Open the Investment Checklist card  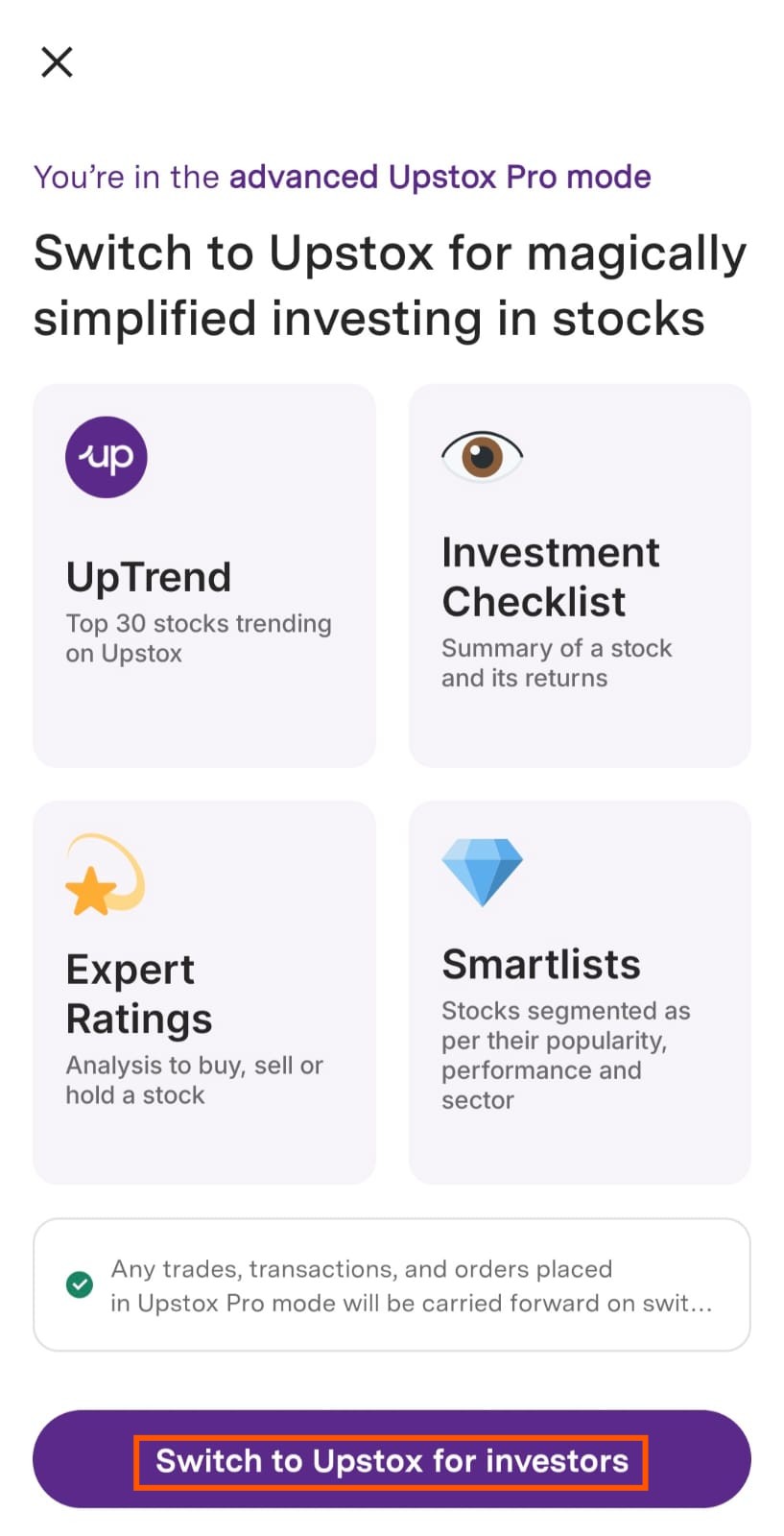click(x=579, y=575)
